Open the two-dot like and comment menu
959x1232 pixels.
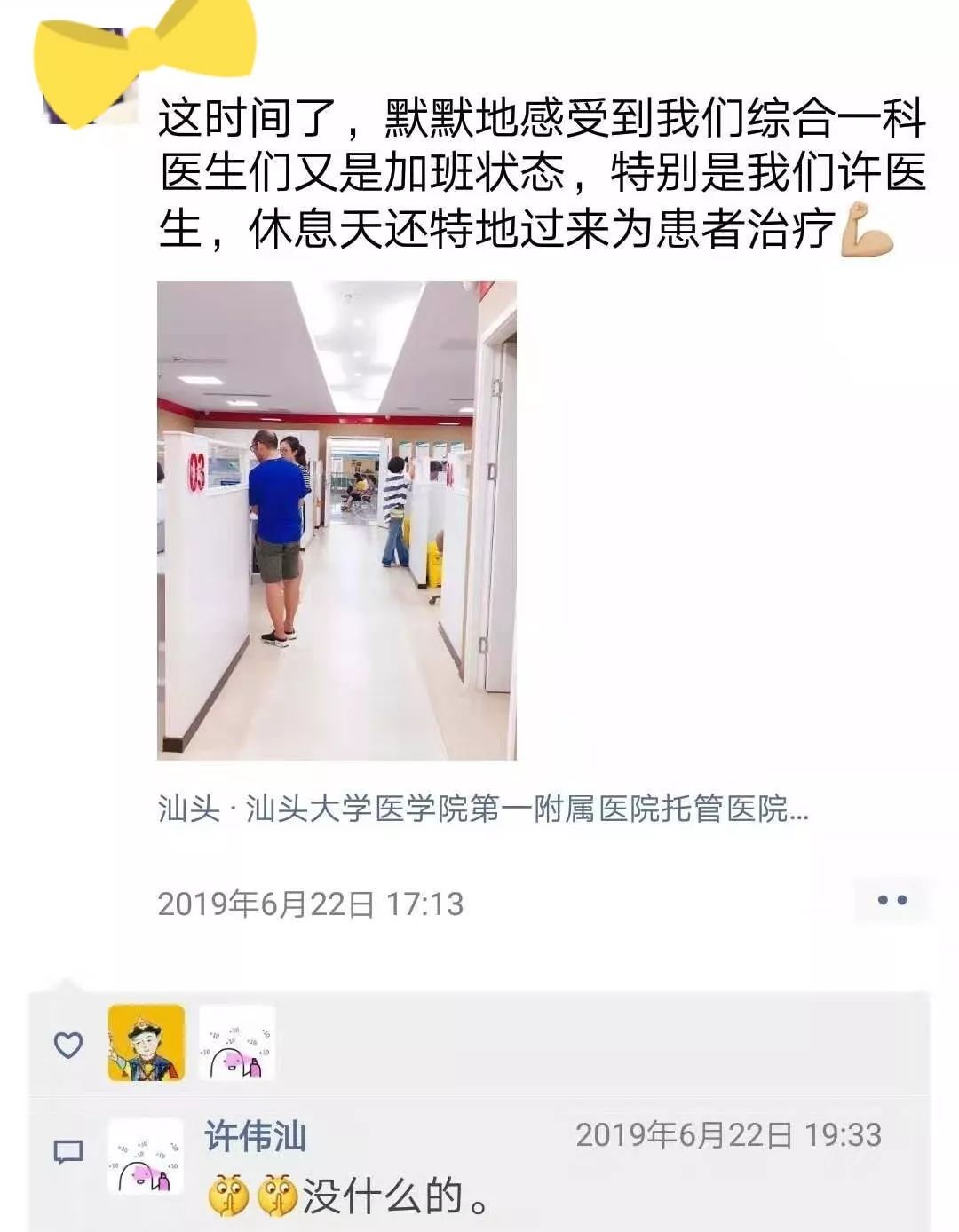[892, 900]
